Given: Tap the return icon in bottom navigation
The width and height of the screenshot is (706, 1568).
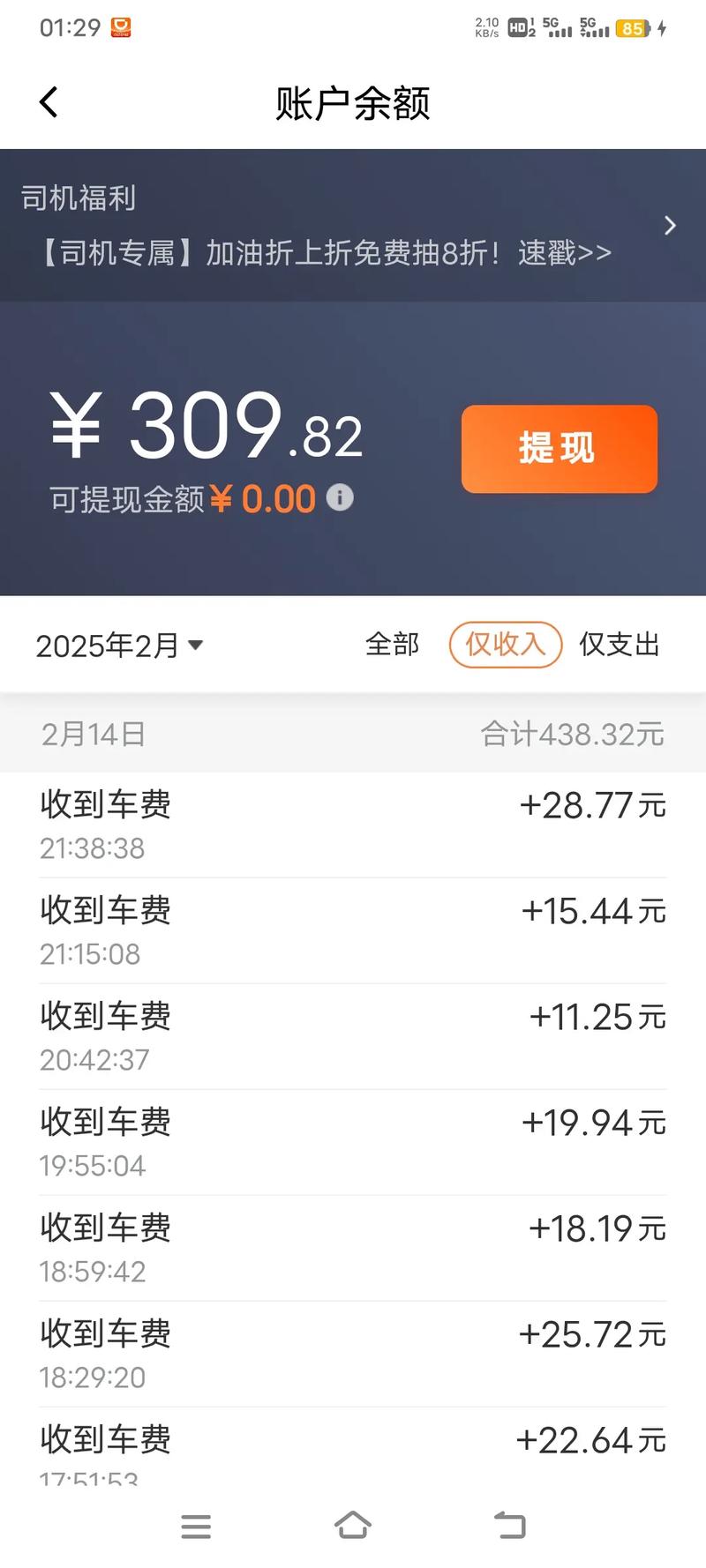Looking at the screenshot, I should pos(510,1527).
